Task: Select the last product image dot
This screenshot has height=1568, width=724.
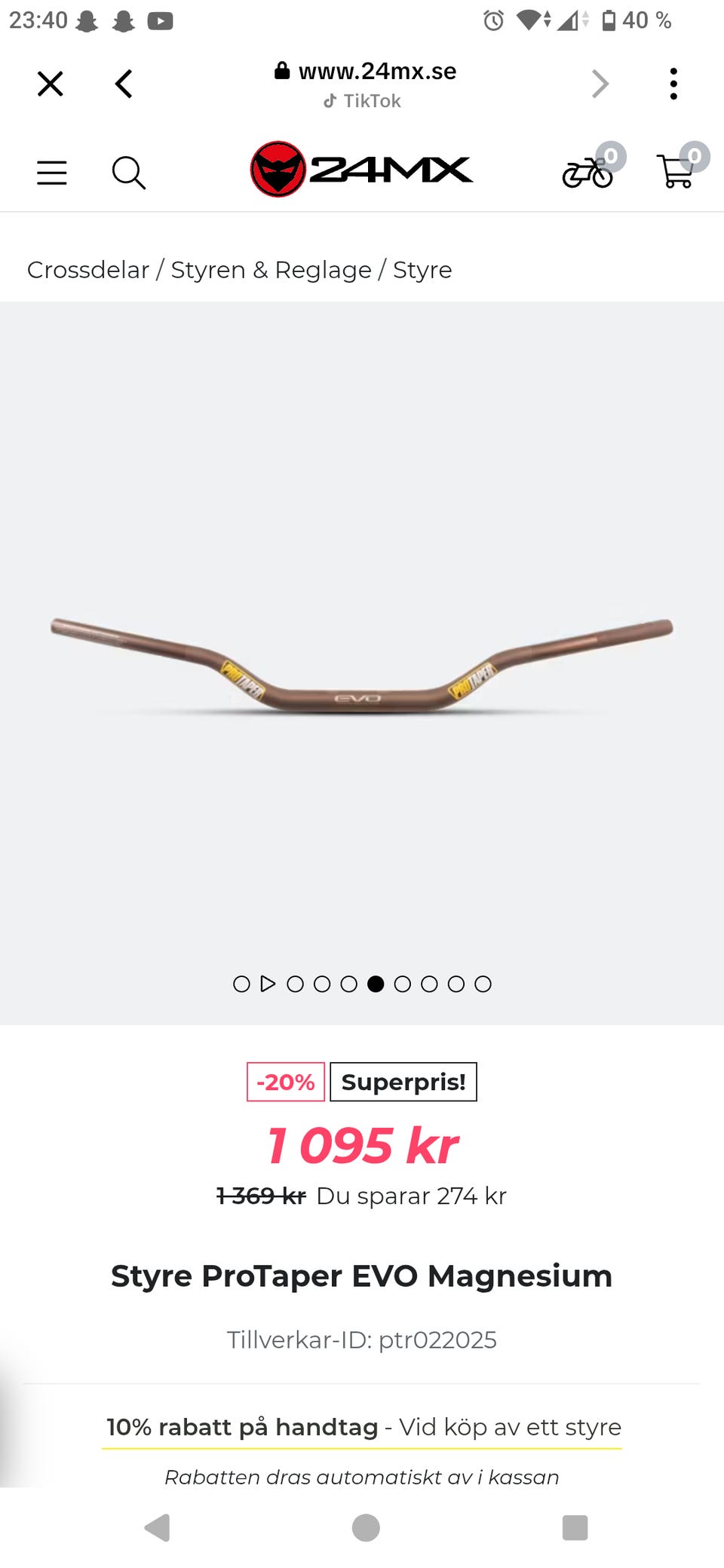Action: pyautogui.click(x=483, y=984)
